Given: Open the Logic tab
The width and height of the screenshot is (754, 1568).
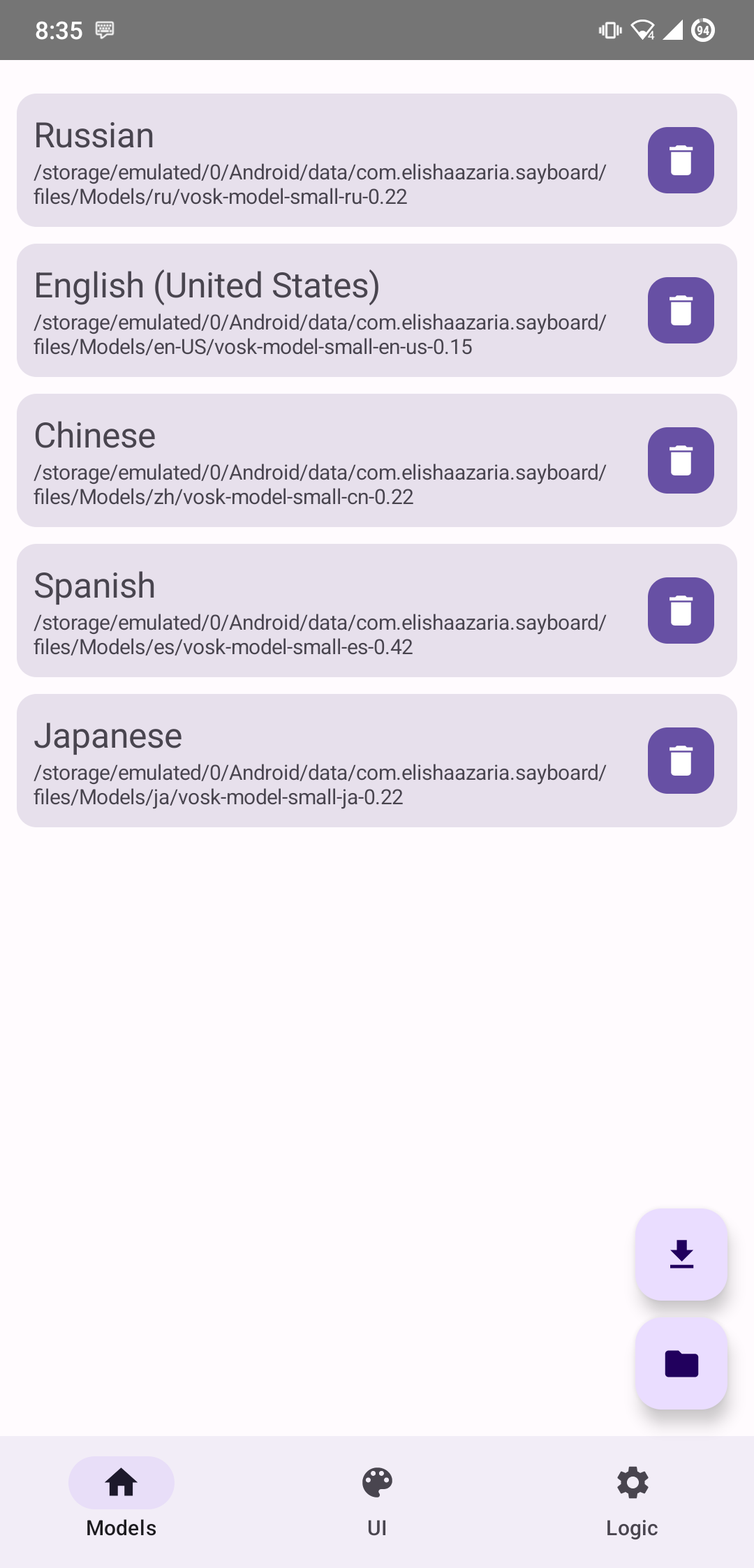Looking at the screenshot, I should [x=632, y=1497].
